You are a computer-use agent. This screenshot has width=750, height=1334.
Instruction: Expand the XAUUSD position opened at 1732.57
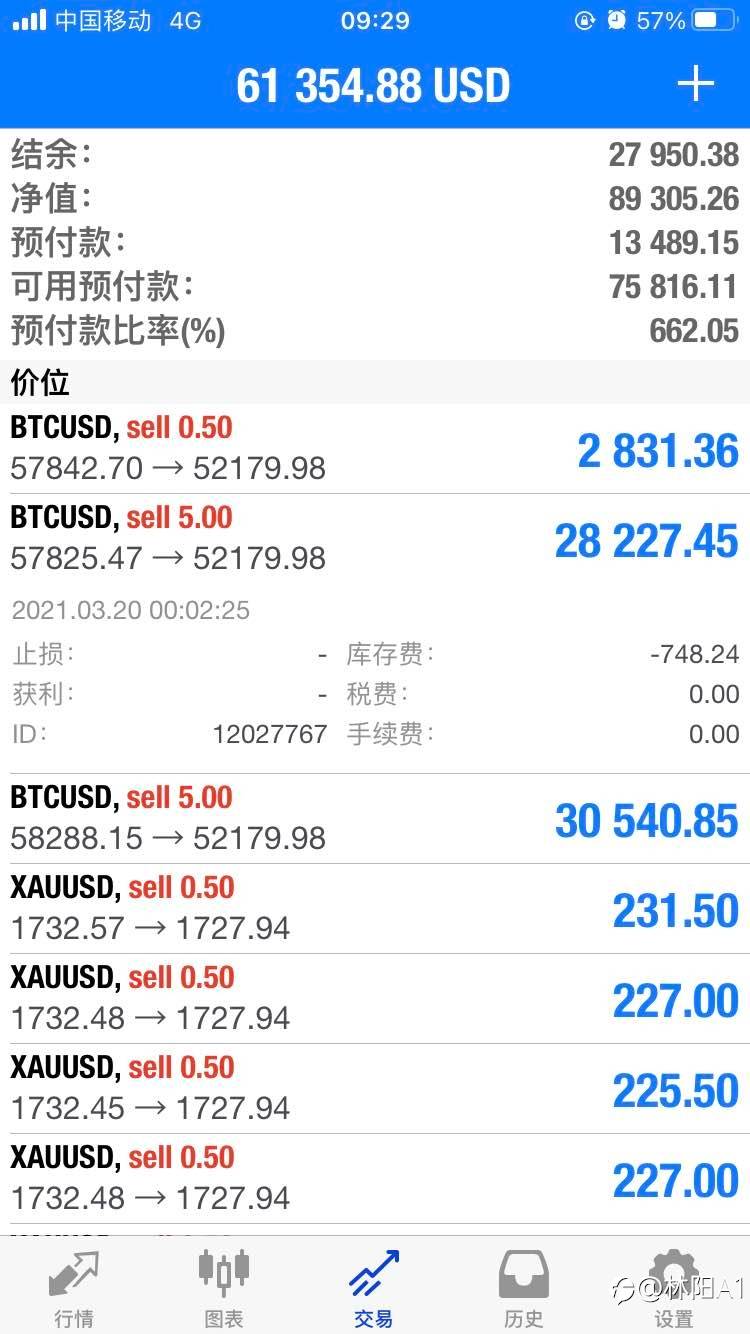(x=375, y=909)
